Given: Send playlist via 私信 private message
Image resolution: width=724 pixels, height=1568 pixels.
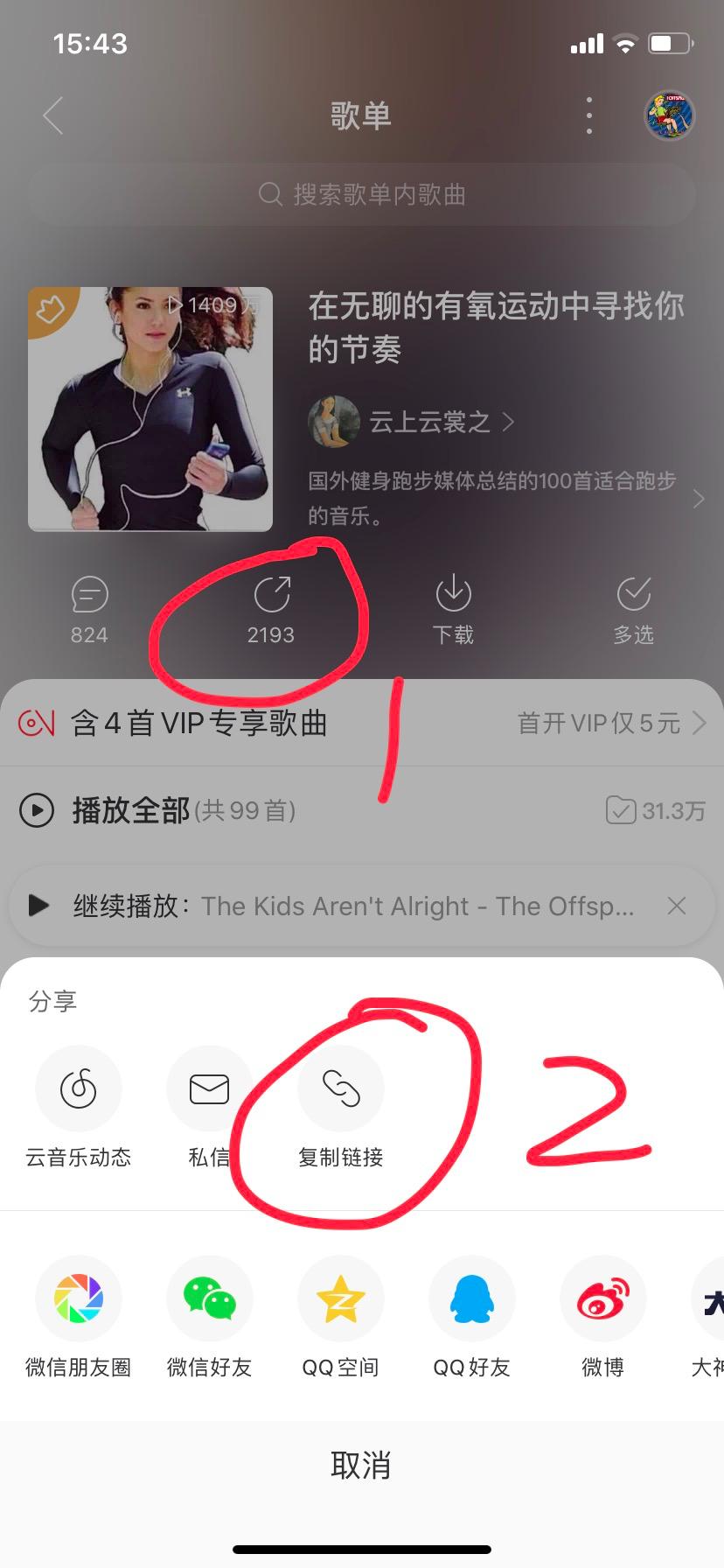Looking at the screenshot, I should tap(209, 1088).
